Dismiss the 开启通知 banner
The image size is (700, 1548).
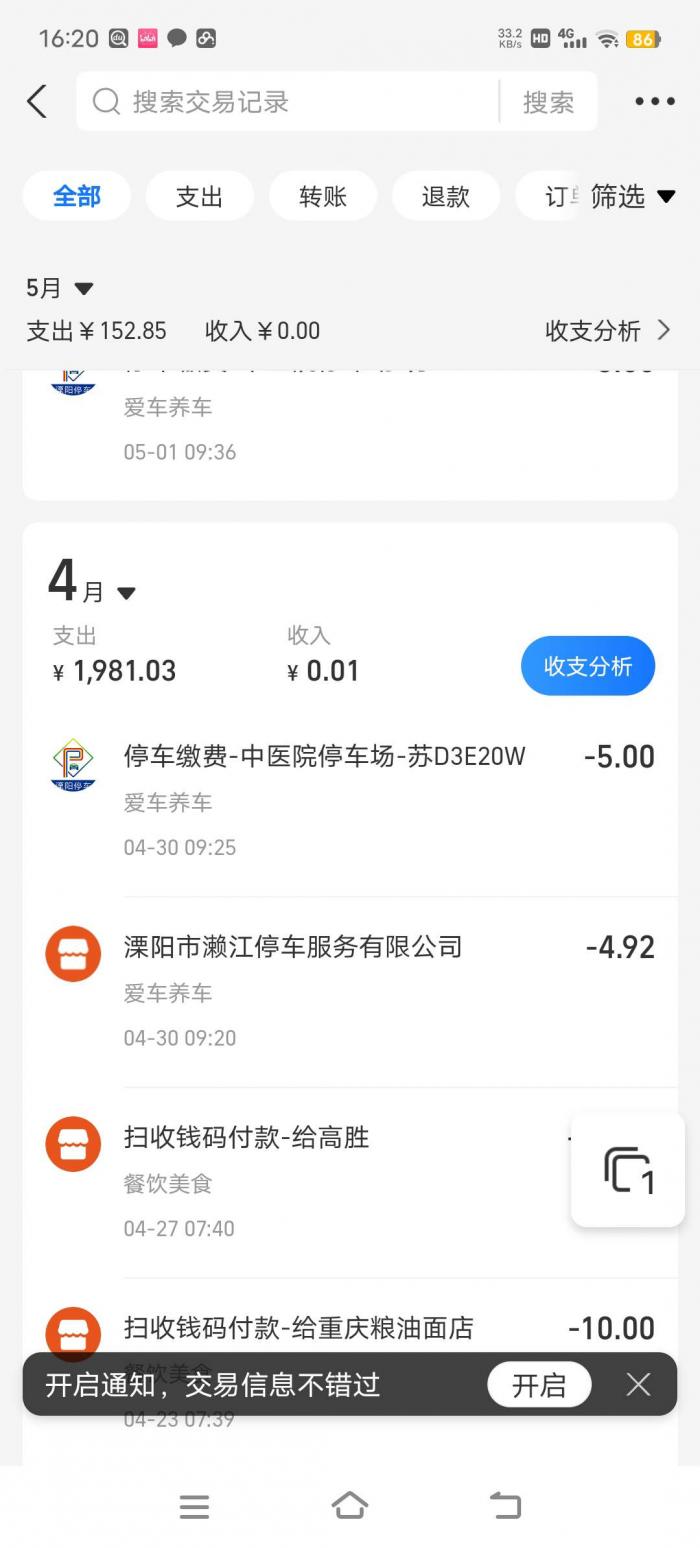pyautogui.click(x=638, y=1385)
